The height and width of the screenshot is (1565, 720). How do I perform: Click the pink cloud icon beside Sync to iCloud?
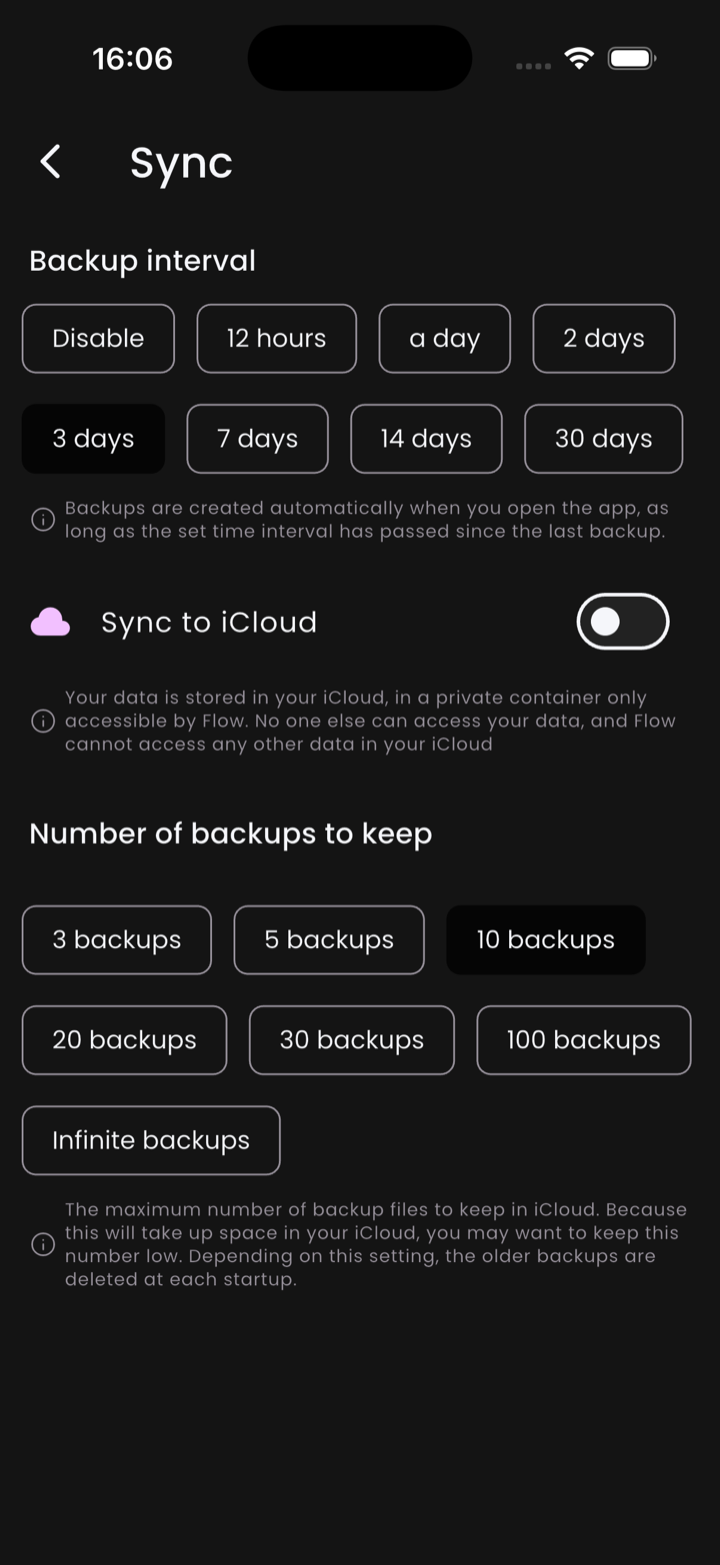point(50,621)
